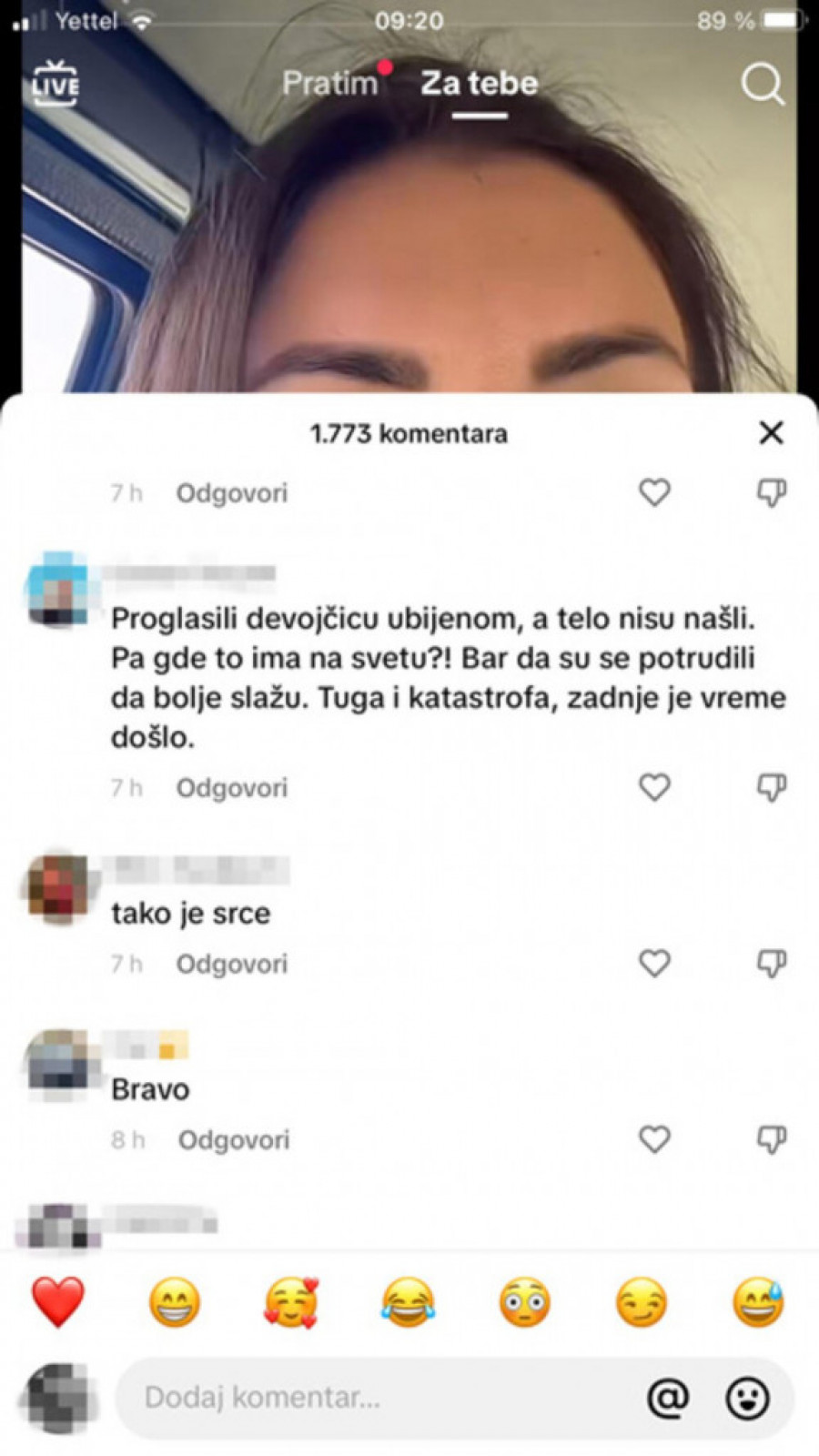Viewport: 819px width, 1456px height.
Task: Reply to the "Proglasili devojčicu" comment
Action: (x=232, y=788)
